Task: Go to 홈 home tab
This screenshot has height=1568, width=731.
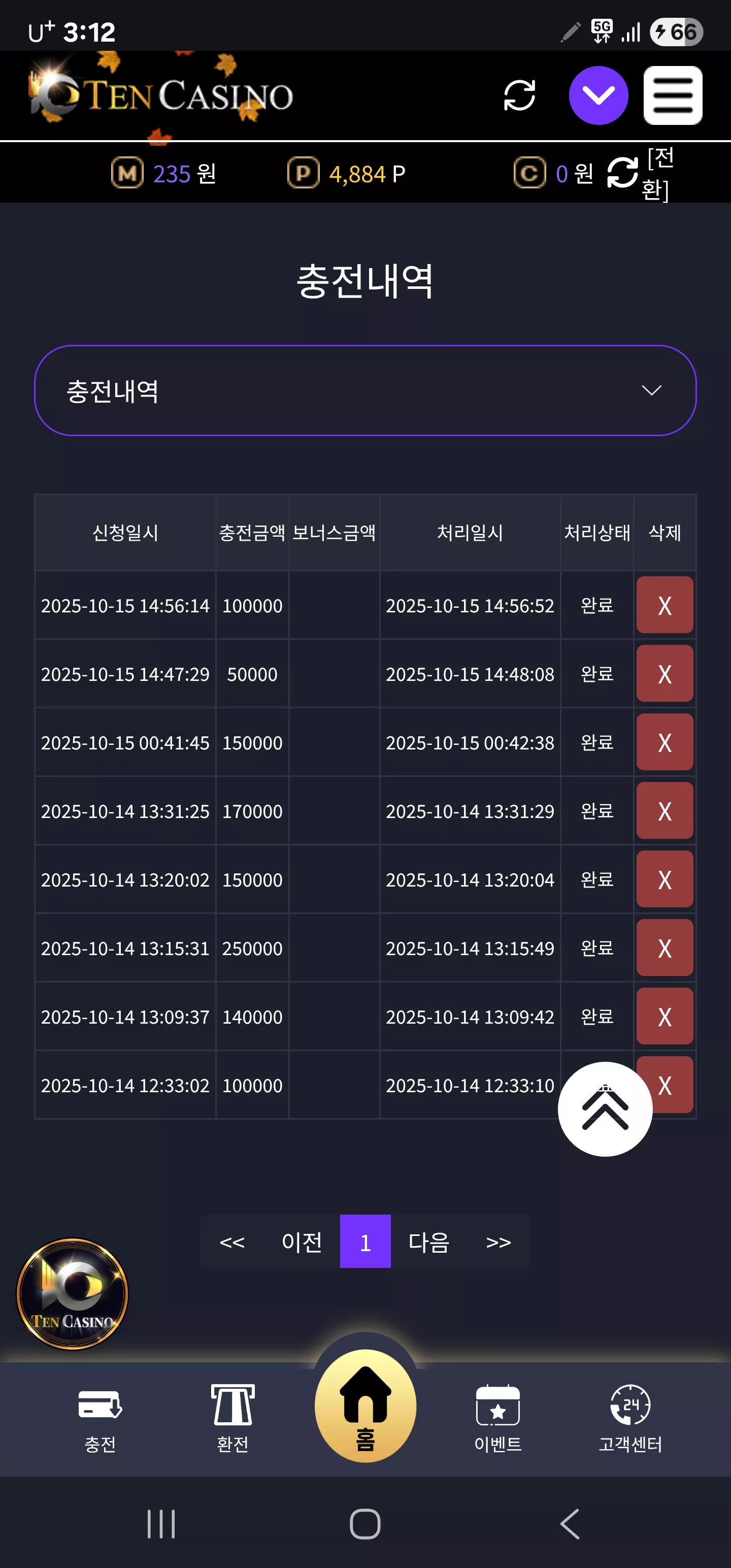Action: pyautogui.click(x=365, y=1406)
